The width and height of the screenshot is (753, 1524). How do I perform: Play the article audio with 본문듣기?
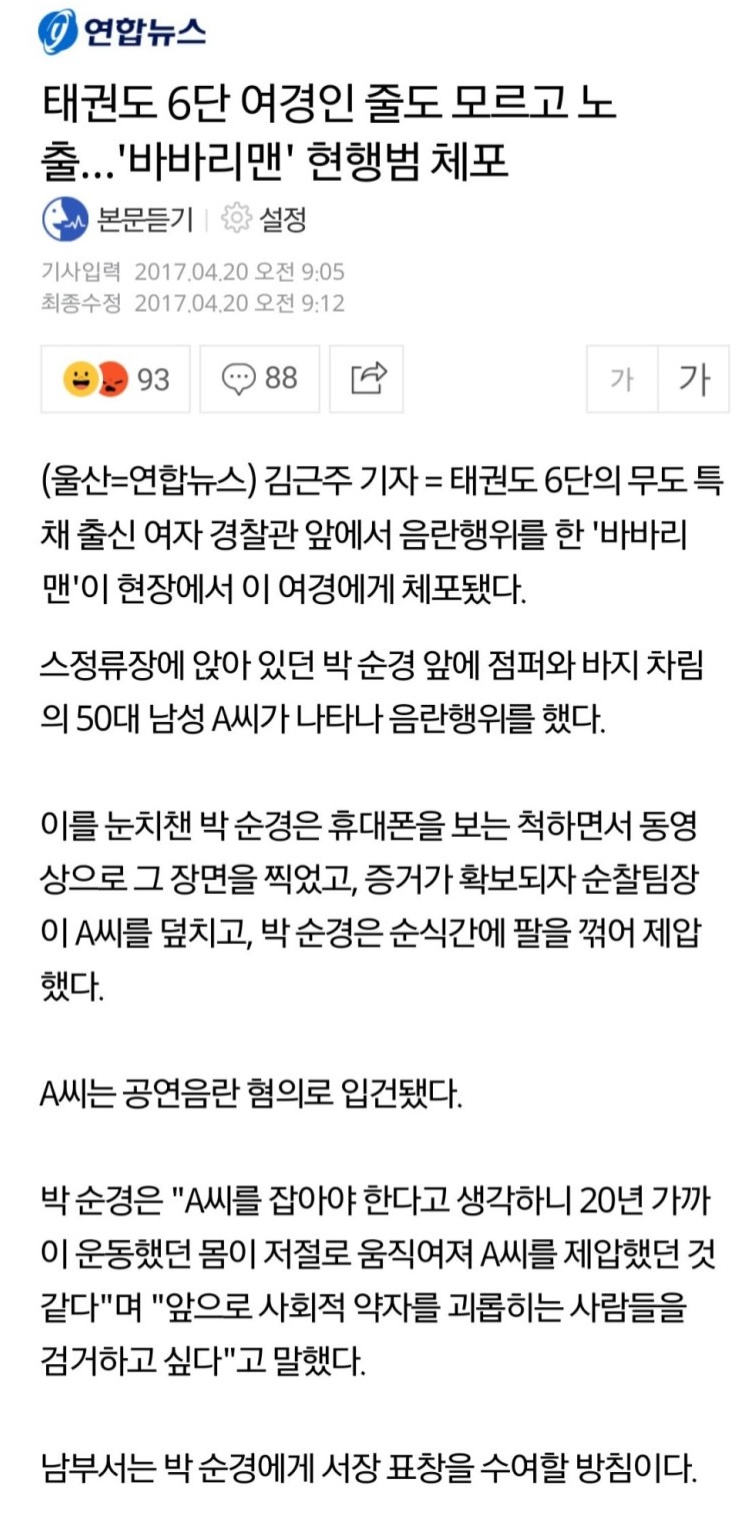pyautogui.click(x=118, y=219)
